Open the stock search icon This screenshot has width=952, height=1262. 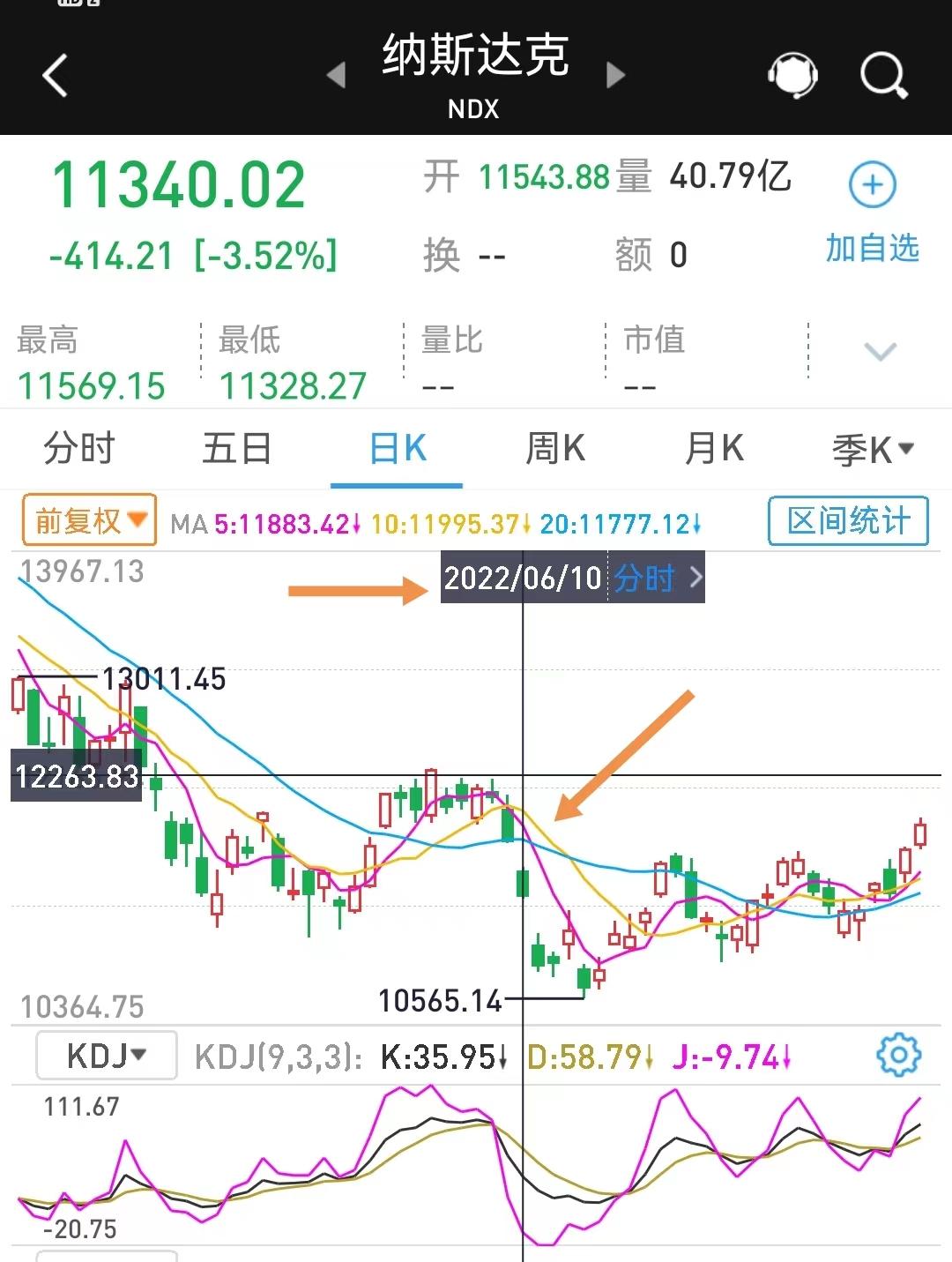tap(881, 77)
